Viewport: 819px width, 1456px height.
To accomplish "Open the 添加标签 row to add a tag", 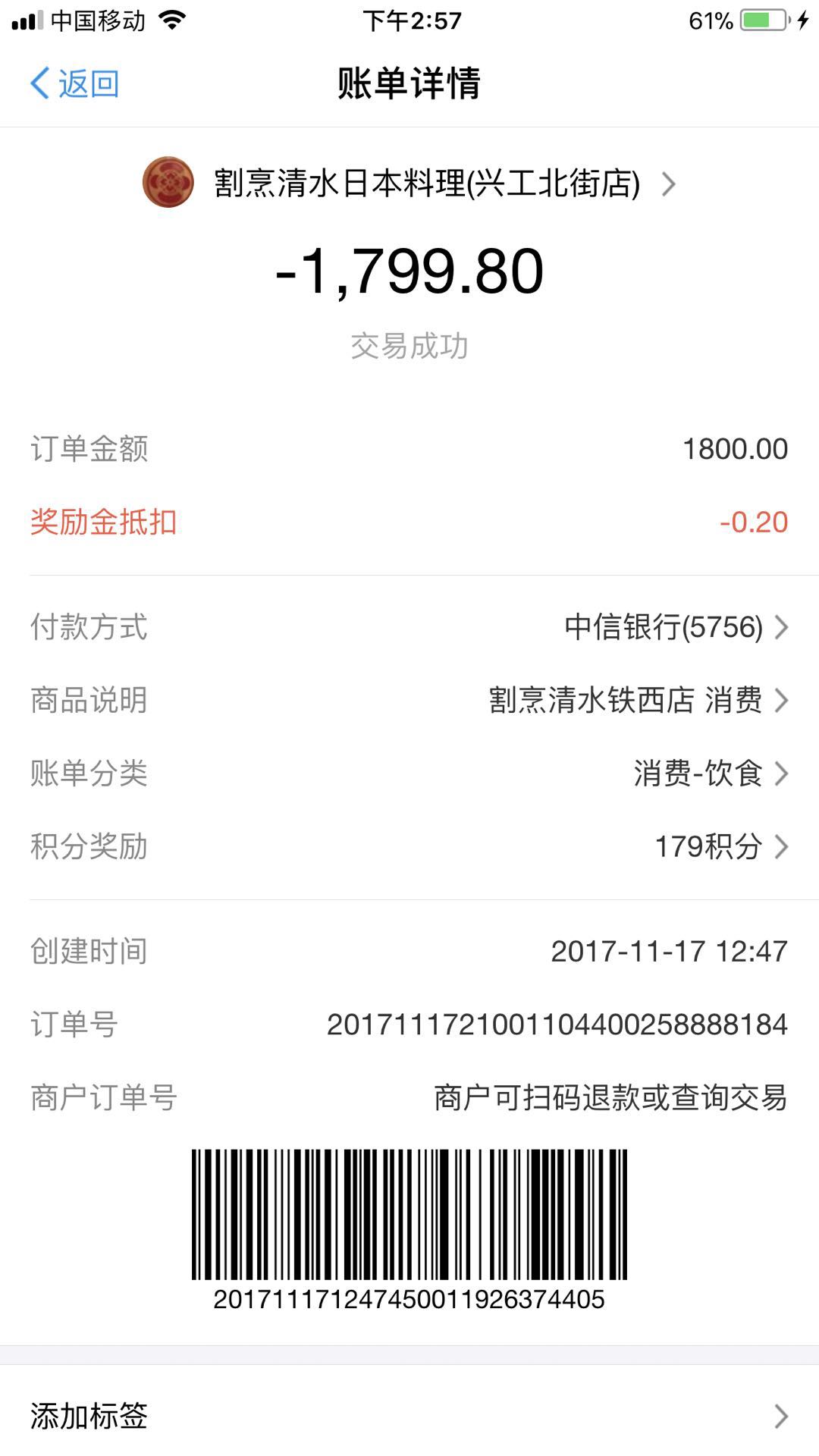I will tap(409, 1416).
